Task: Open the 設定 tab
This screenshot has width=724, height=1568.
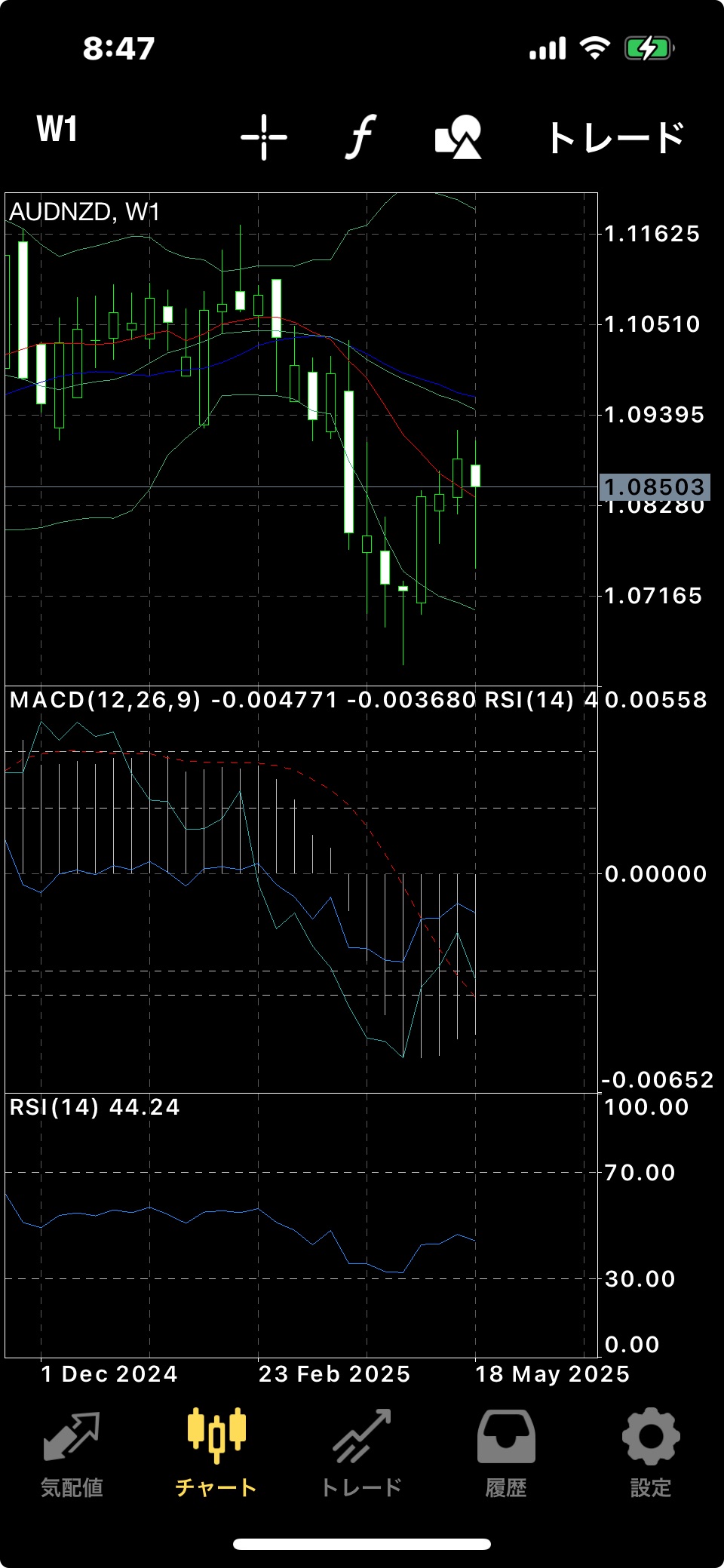Action: (x=651, y=1455)
